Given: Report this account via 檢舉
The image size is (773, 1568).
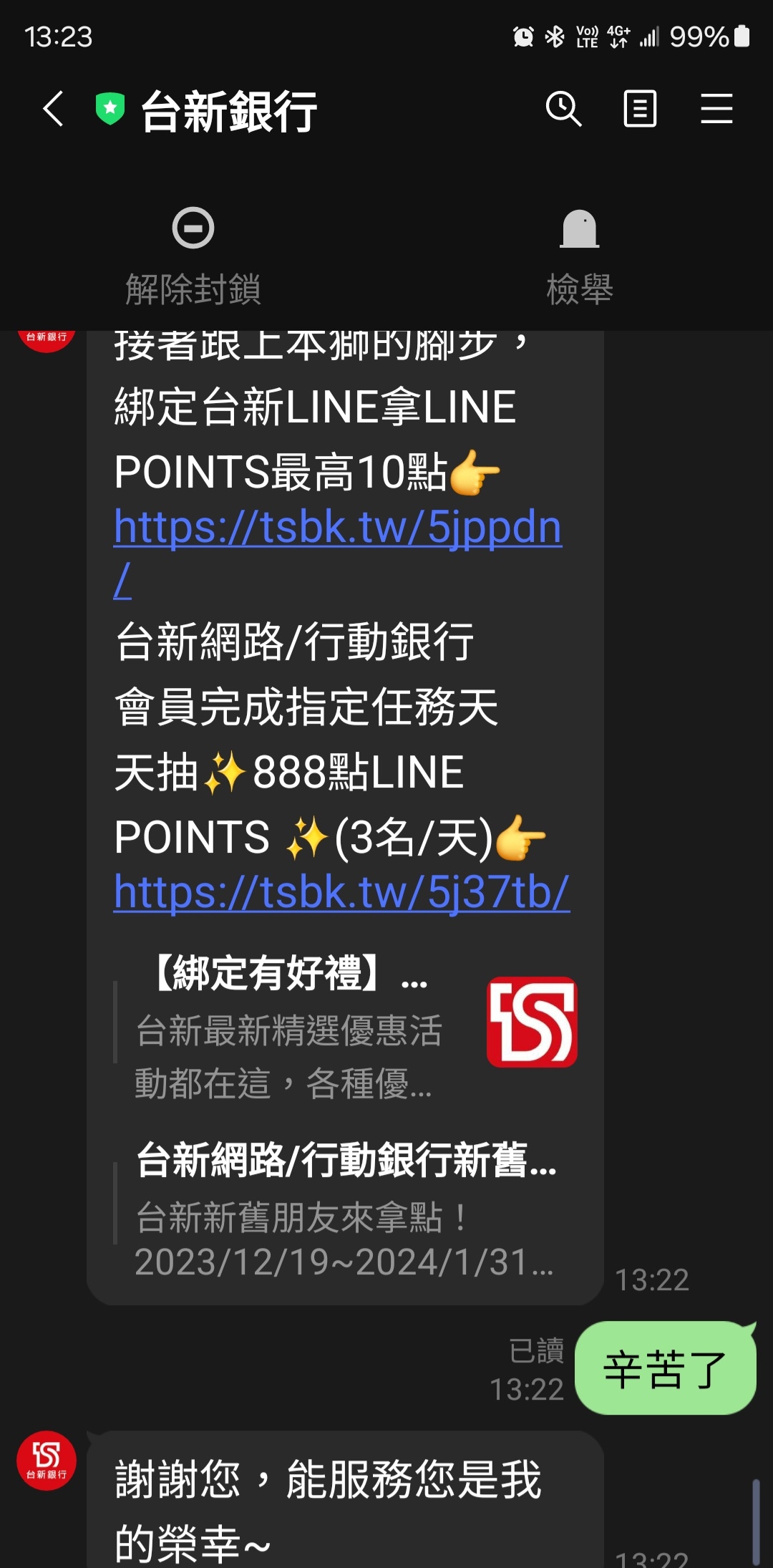Looking at the screenshot, I should 579,256.
